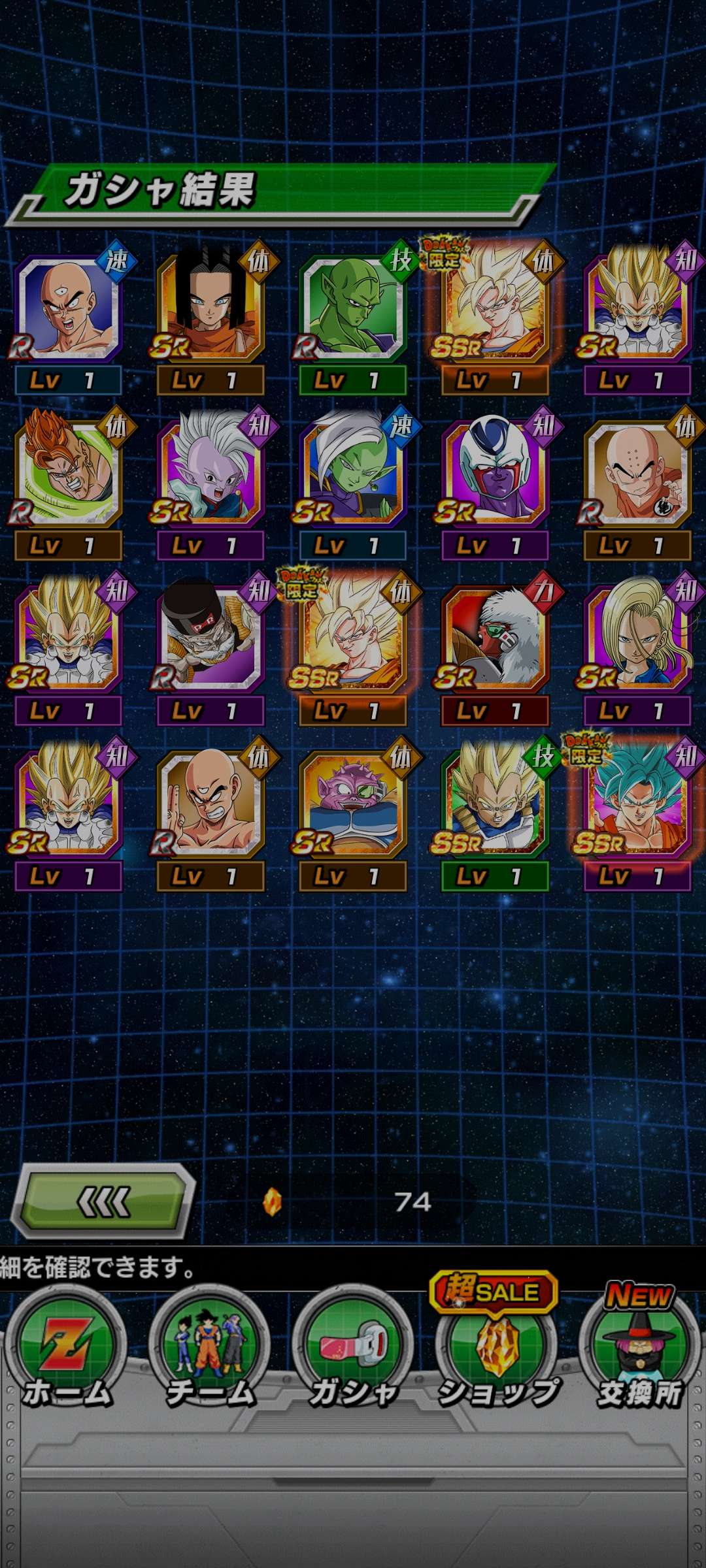Select the Piccolo R card

[x=353, y=308]
